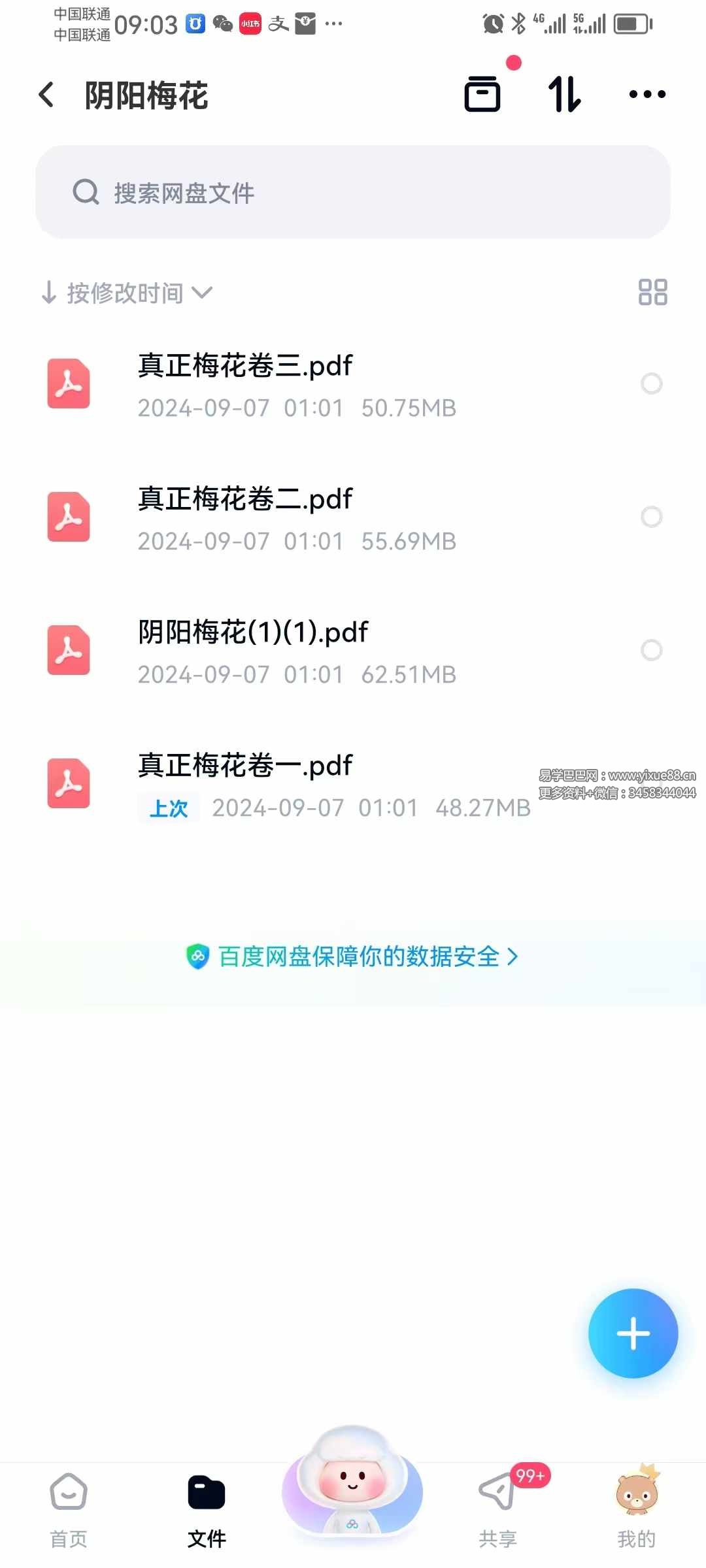706x1568 pixels.
Task: Expand the 按修改时间 sort dropdown
Action: click(203, 293)
